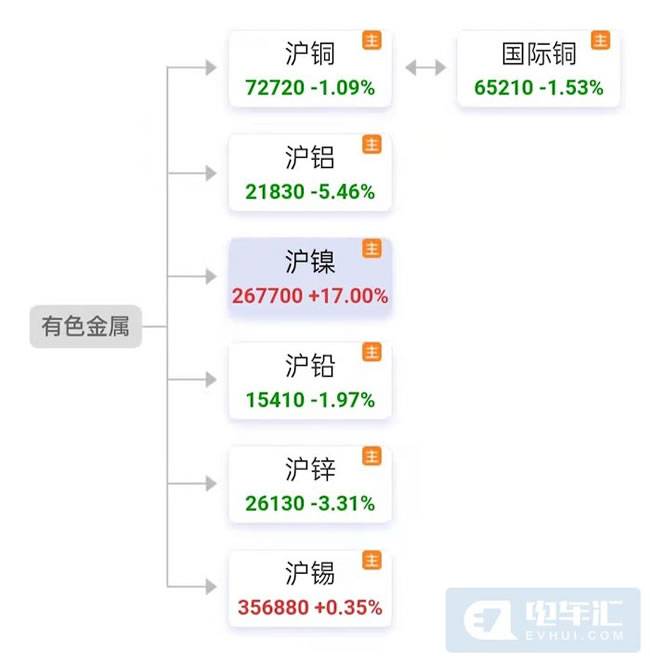Image resolution: width=650 pixels, height=662 pixels.
Task: Select the 沪锡 contract card
Action: pos(310,589)
